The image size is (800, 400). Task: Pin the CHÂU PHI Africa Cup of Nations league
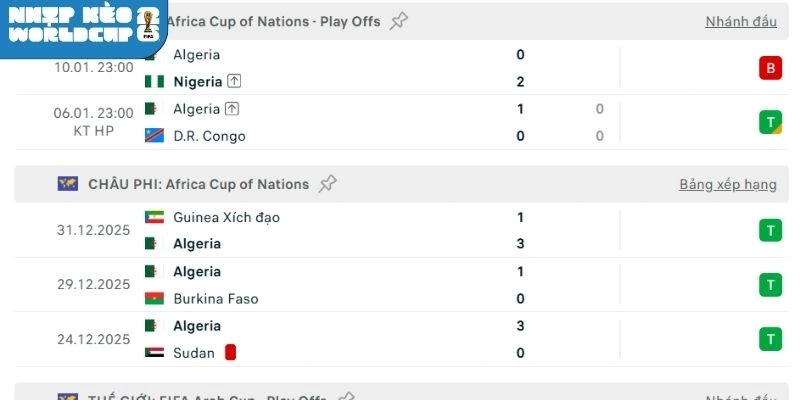[327, 184]
